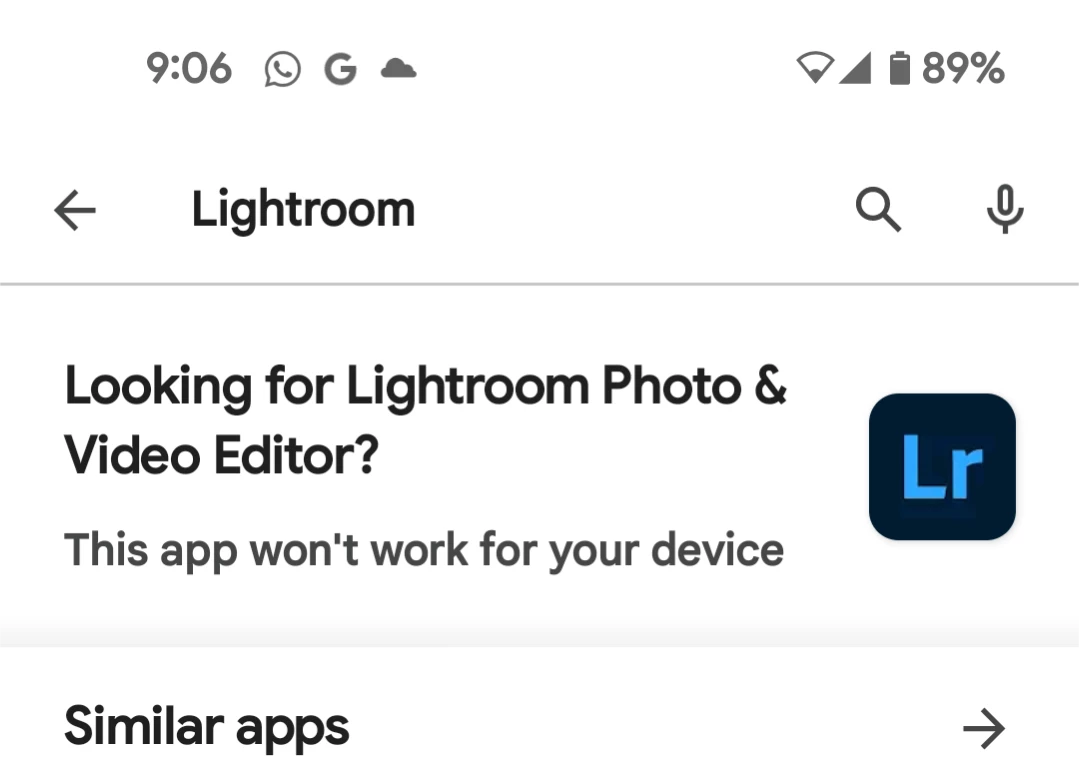Start voice search with the microphone
Screen dimensions: 1079x780
click(1004, 211)
